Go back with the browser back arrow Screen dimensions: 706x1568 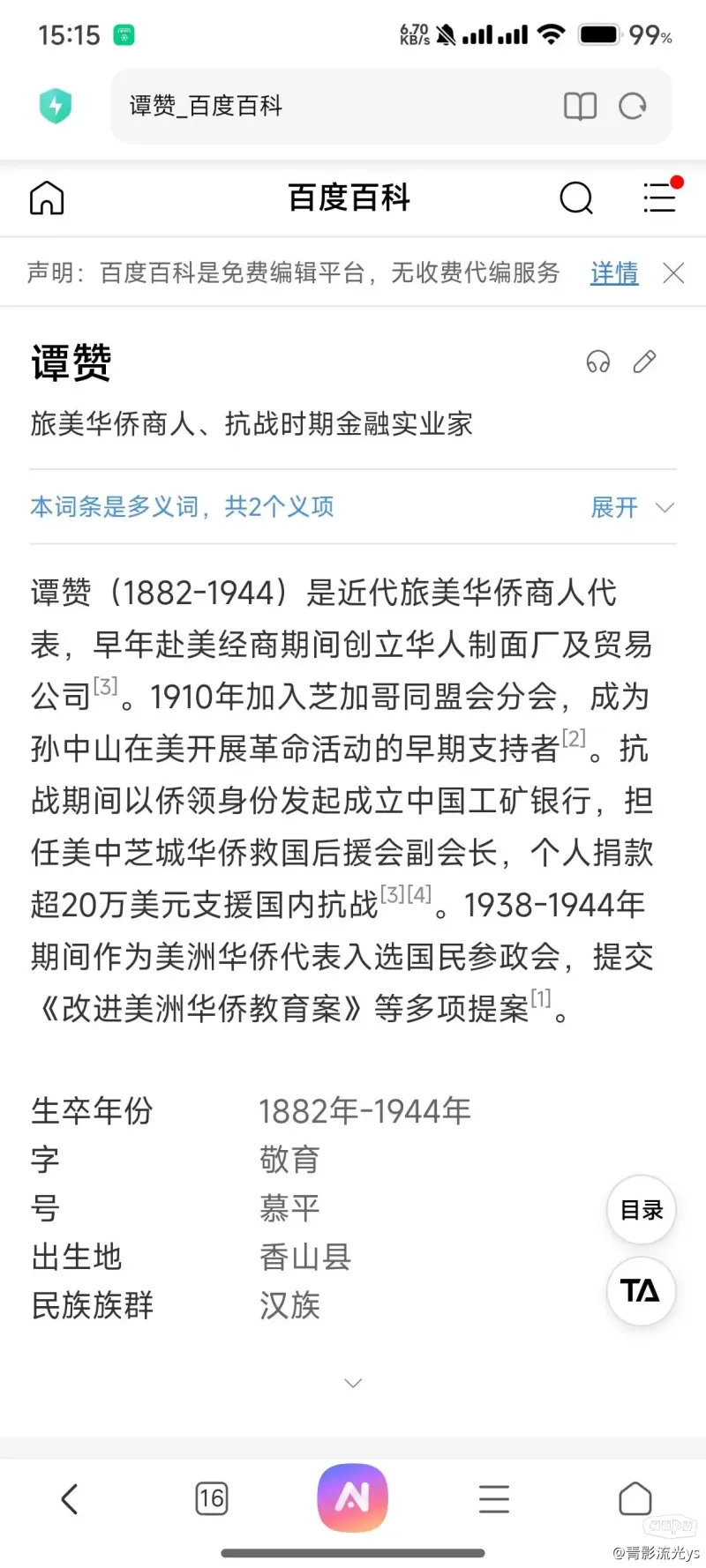pyautogui.click(x=70, y=1498)
